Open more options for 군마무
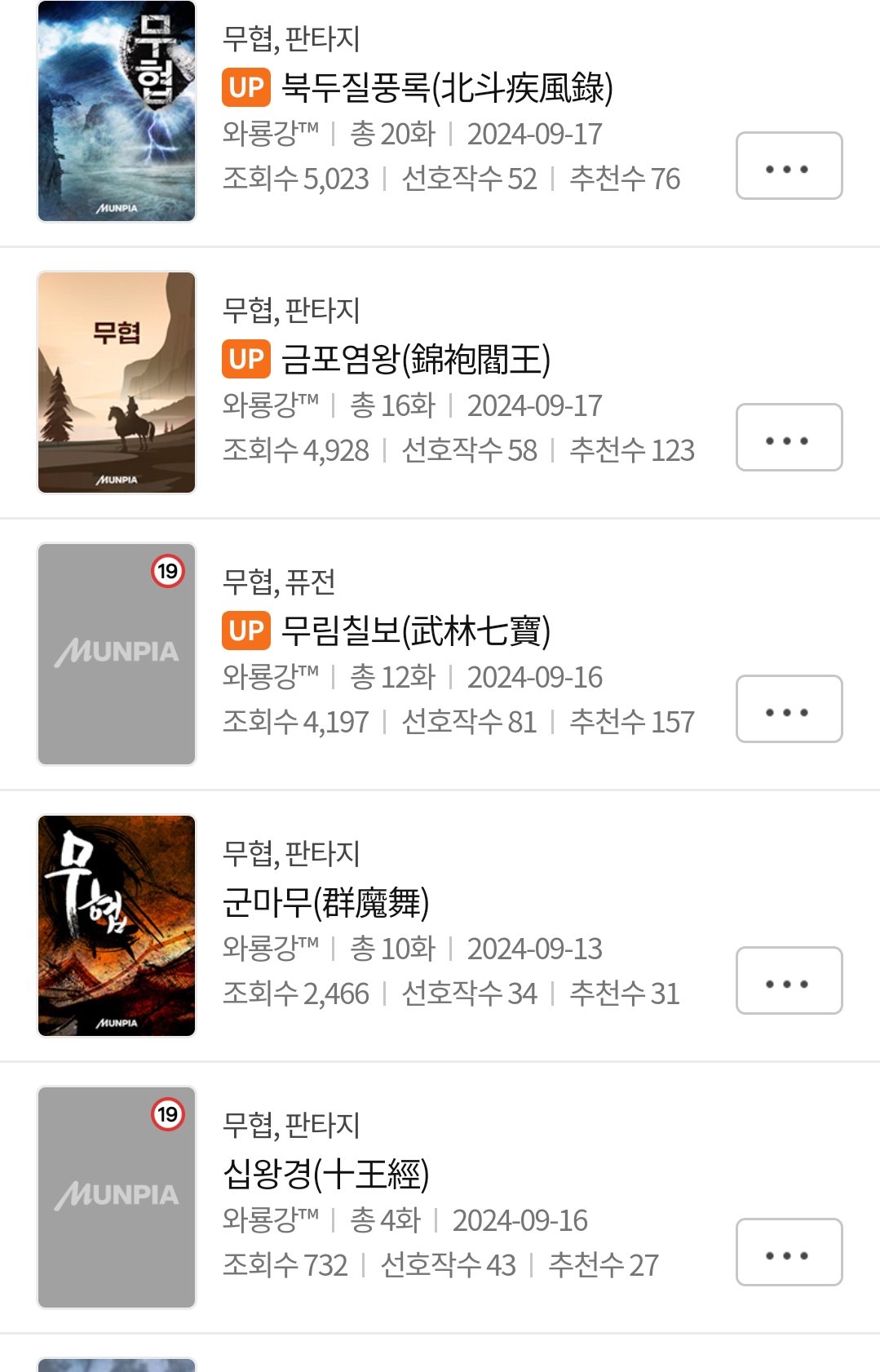This screenshot has height=1372, width=880. pyautogui.click(x=789, y=980)
